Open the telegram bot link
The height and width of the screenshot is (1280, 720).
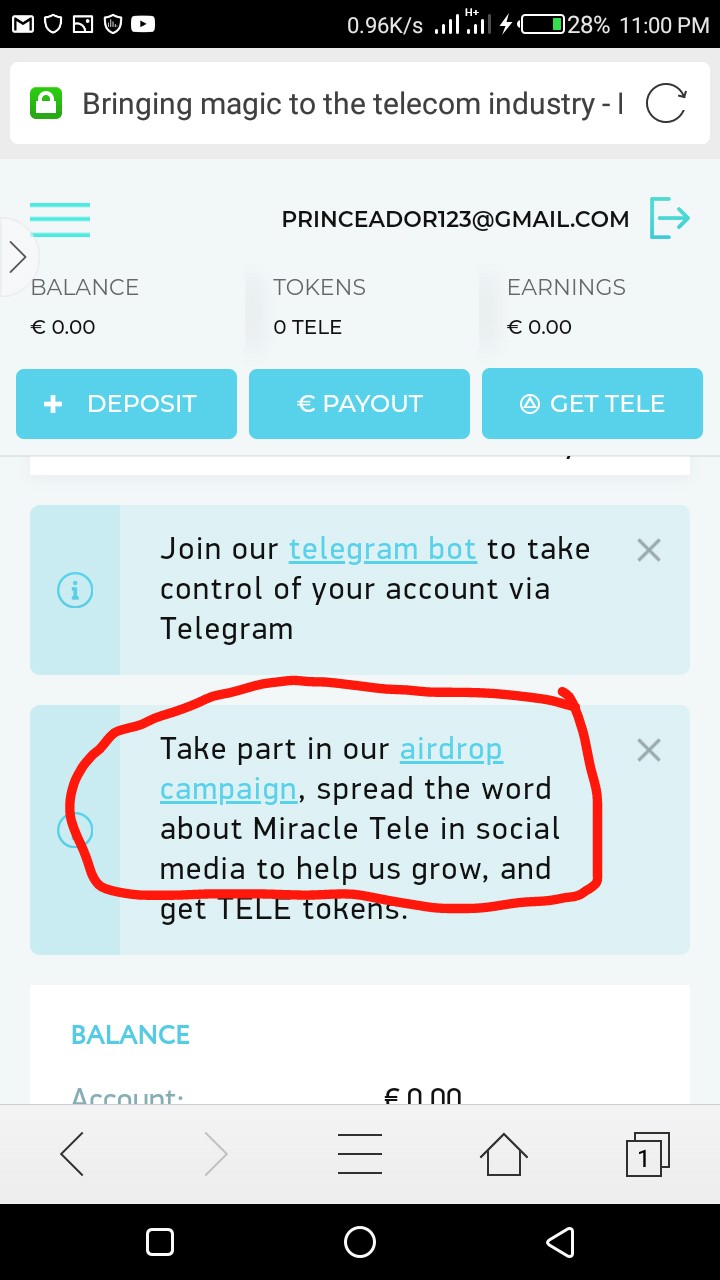(382, 549)
